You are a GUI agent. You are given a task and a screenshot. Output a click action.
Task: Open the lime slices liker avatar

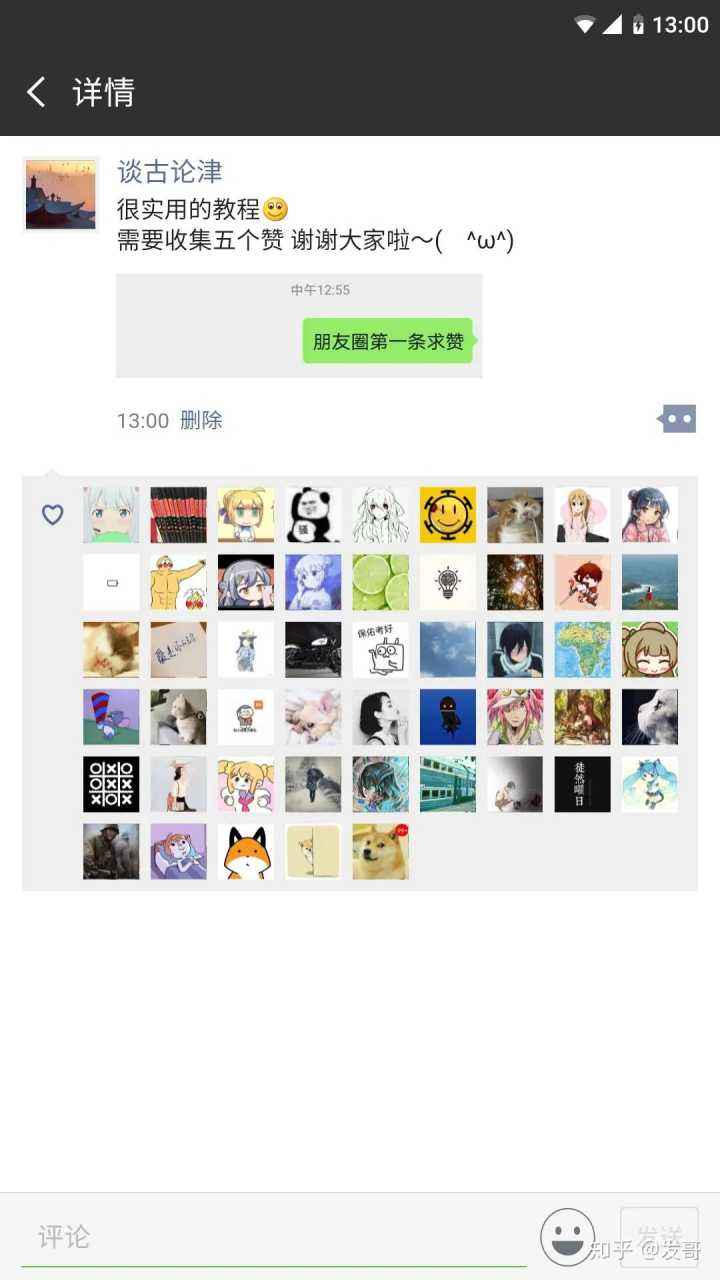[380, 582]
